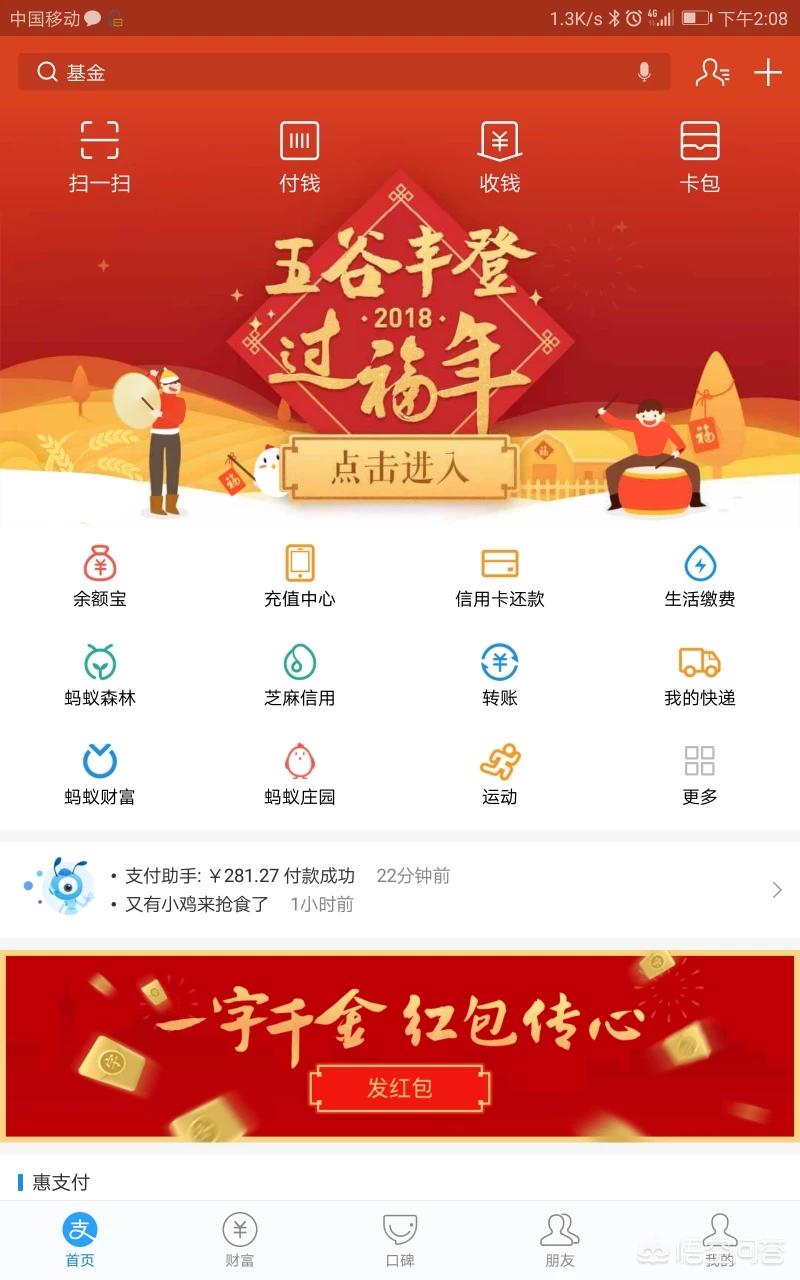Open 充值中心 top-up center
The height and width of the screenshot is (1280, 800).
[x=300, y=577]
